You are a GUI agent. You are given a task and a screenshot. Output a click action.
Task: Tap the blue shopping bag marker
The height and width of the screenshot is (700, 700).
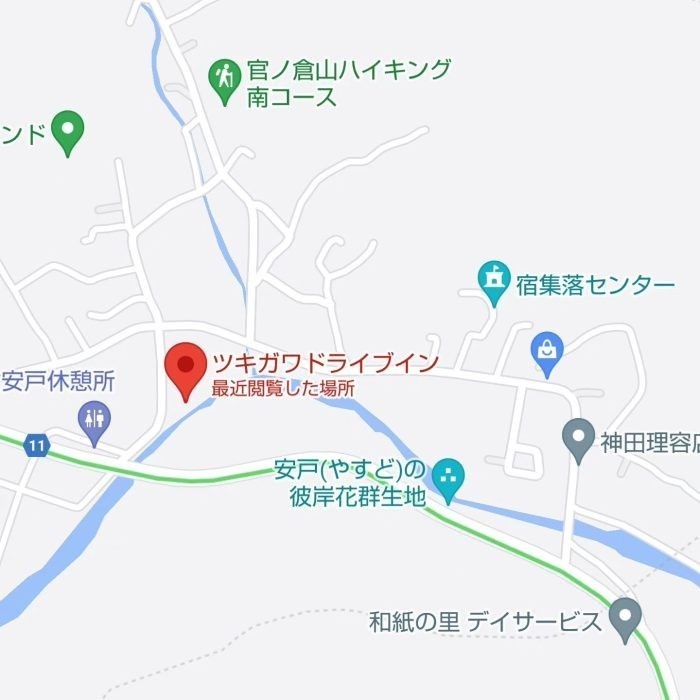pos(547,350)
